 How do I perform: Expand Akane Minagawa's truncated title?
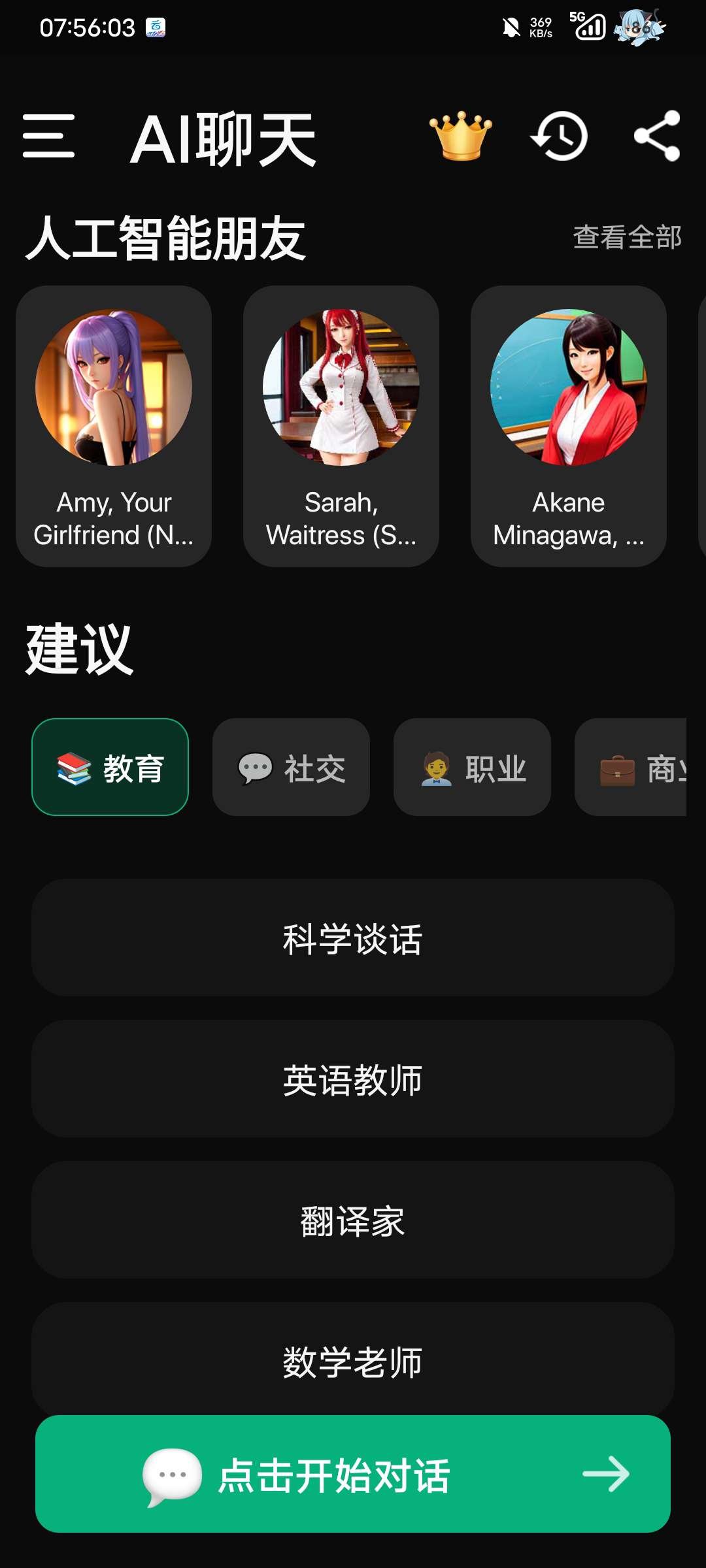click(x=568, y=428)
